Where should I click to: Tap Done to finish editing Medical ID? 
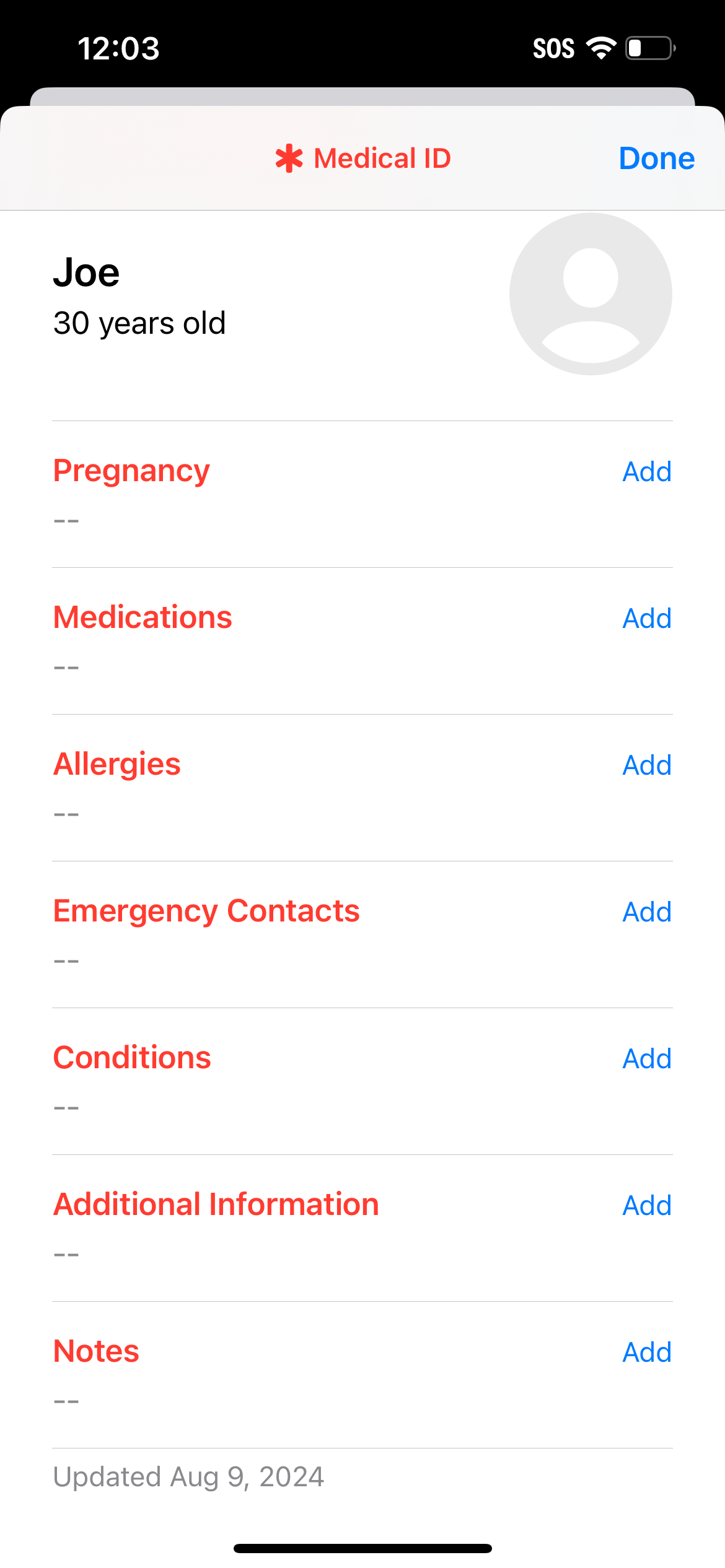point(656,159)
